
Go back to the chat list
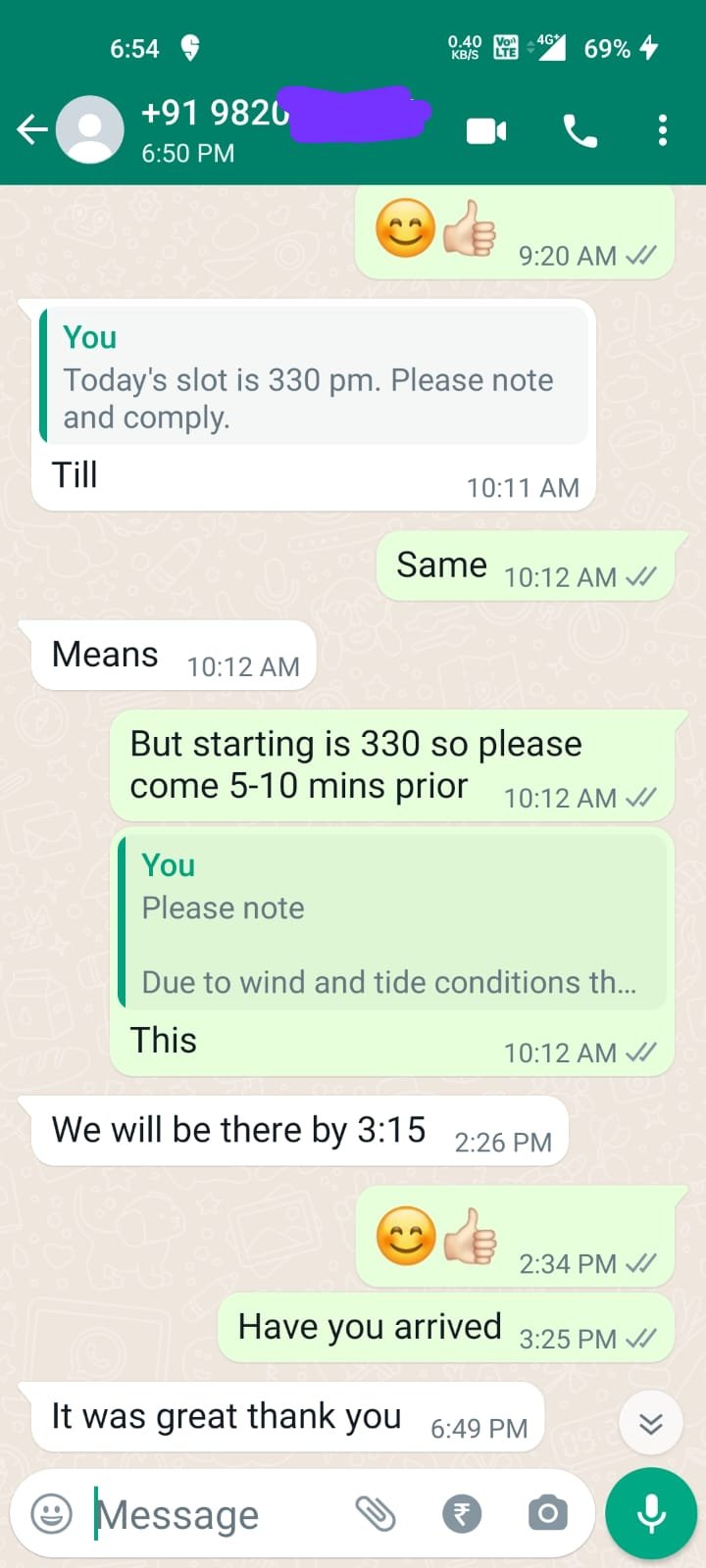[x=31, y=129]
